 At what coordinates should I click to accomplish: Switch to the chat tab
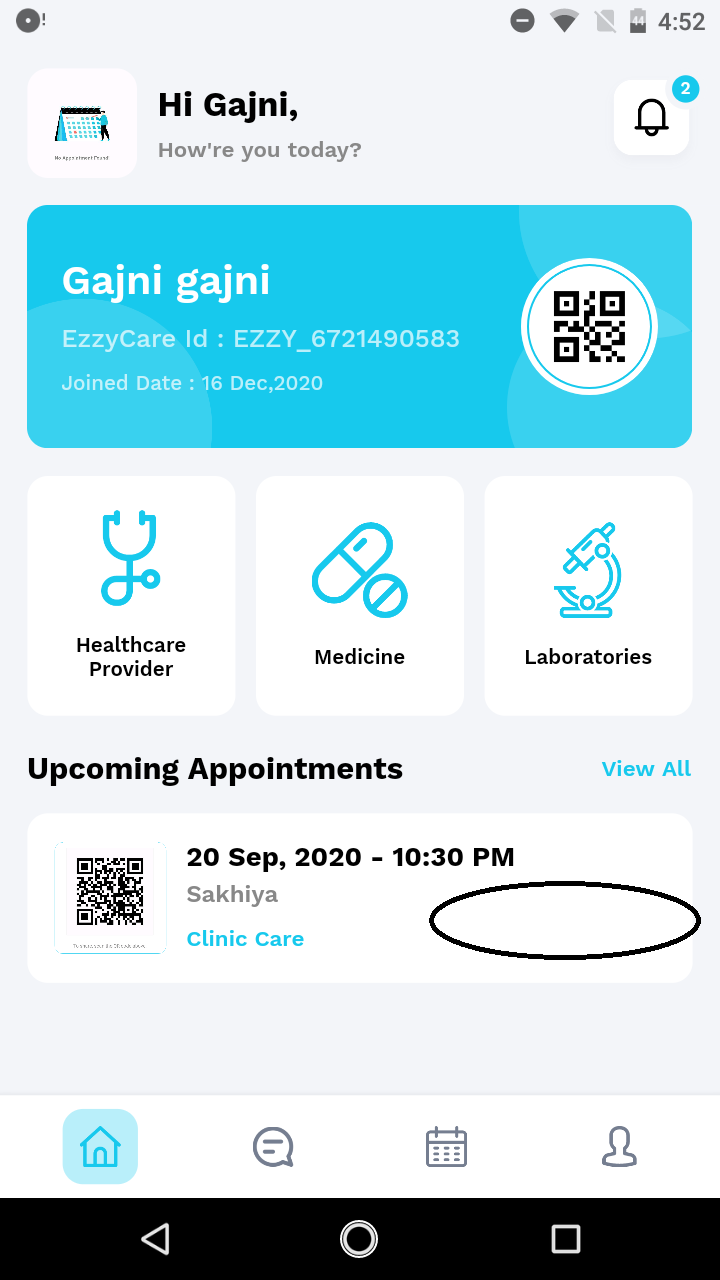[x=273, y=1146]
